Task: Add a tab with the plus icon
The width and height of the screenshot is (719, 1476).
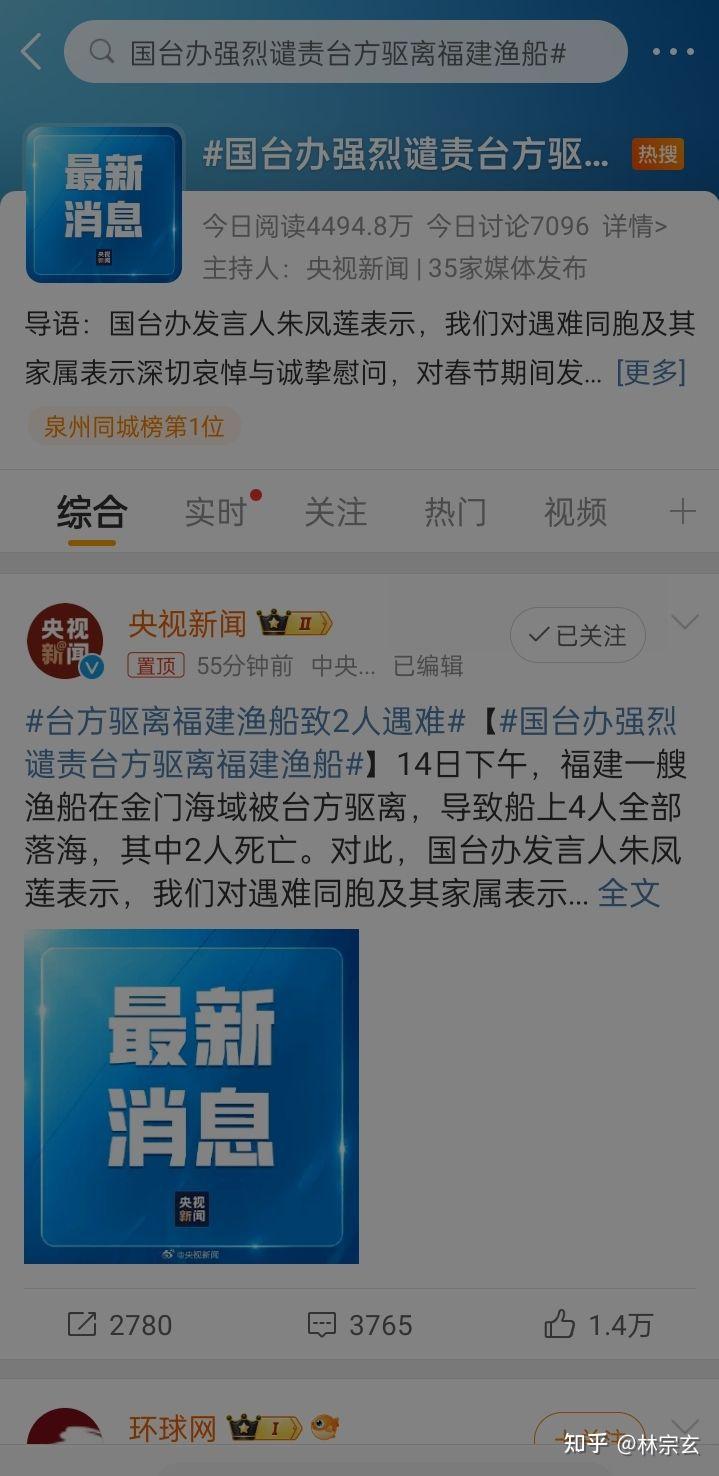Action: [x=682, y=512]
